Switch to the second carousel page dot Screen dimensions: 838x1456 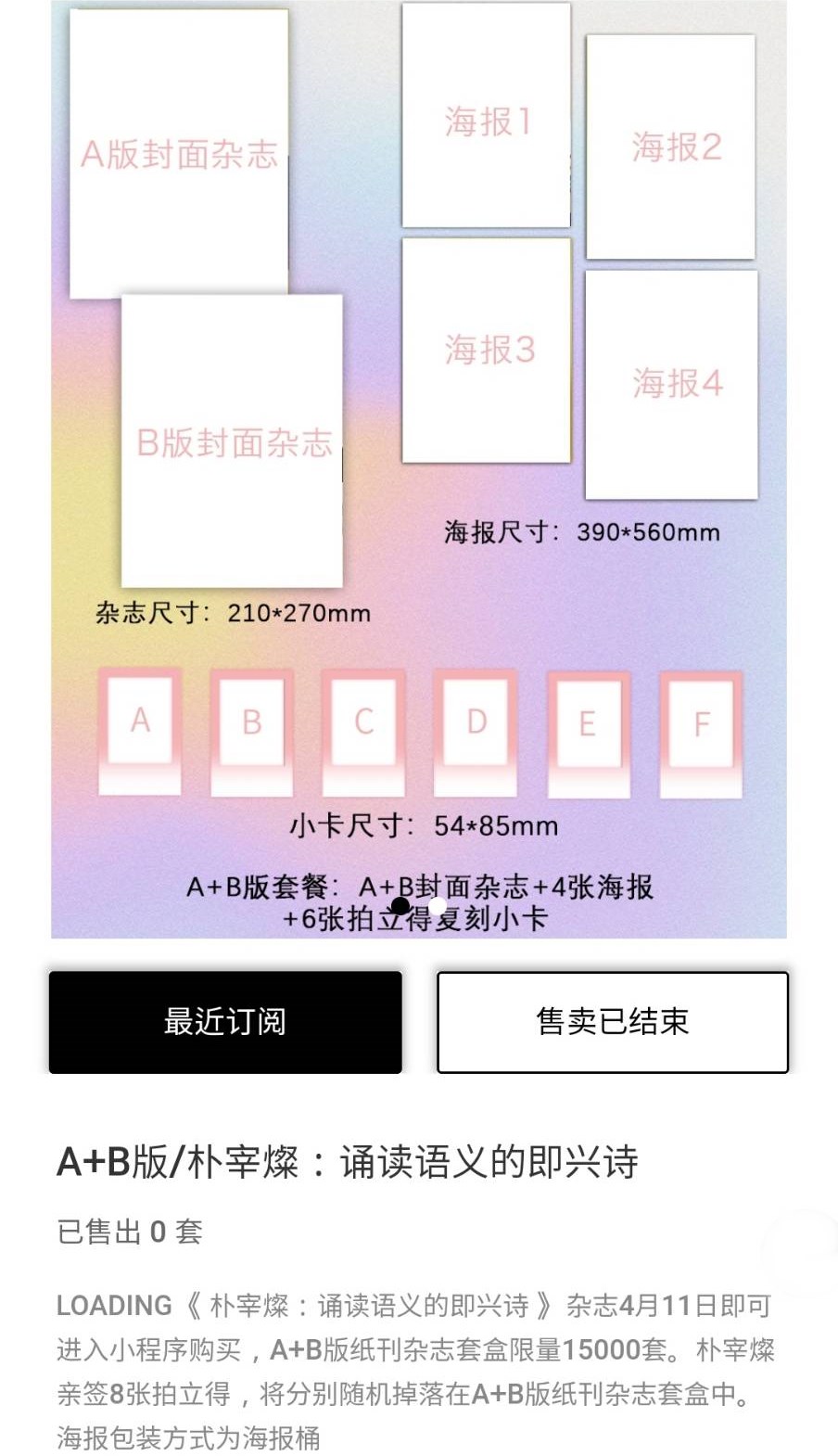(x=438, y=906)
